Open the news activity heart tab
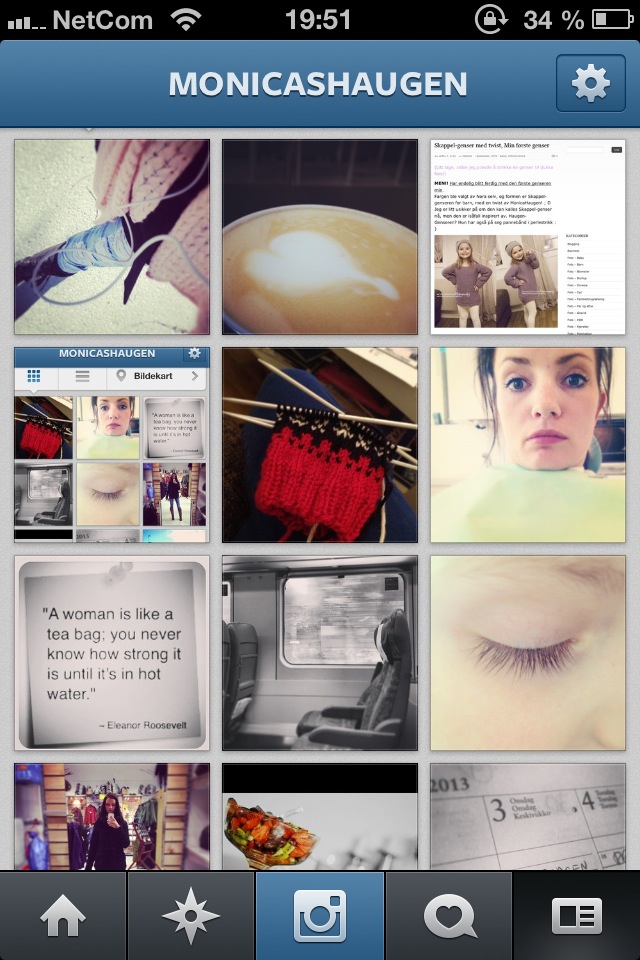Screen dimensions: 640x960 point(448,915)
